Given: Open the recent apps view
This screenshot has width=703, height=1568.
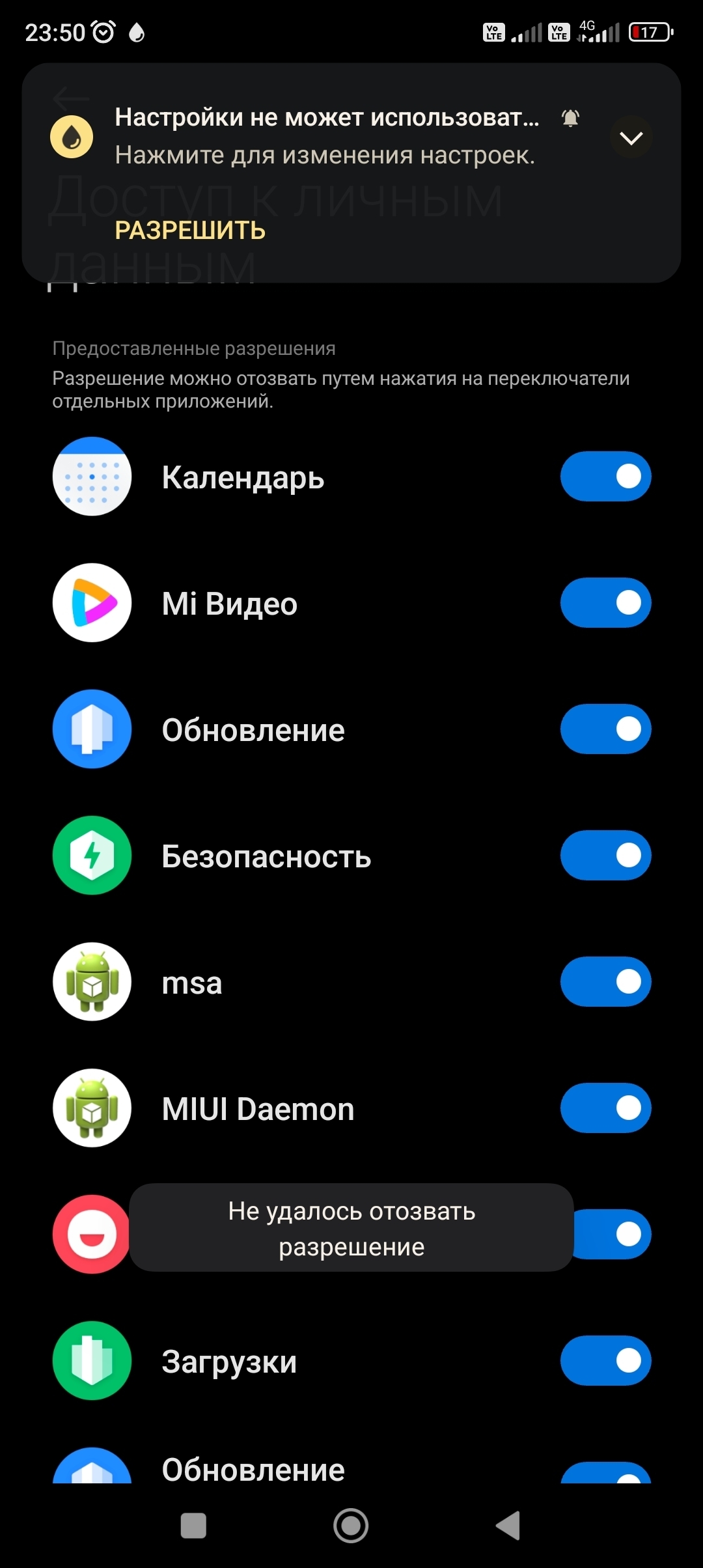Looking at the screenshot, I should point(193,1526).
